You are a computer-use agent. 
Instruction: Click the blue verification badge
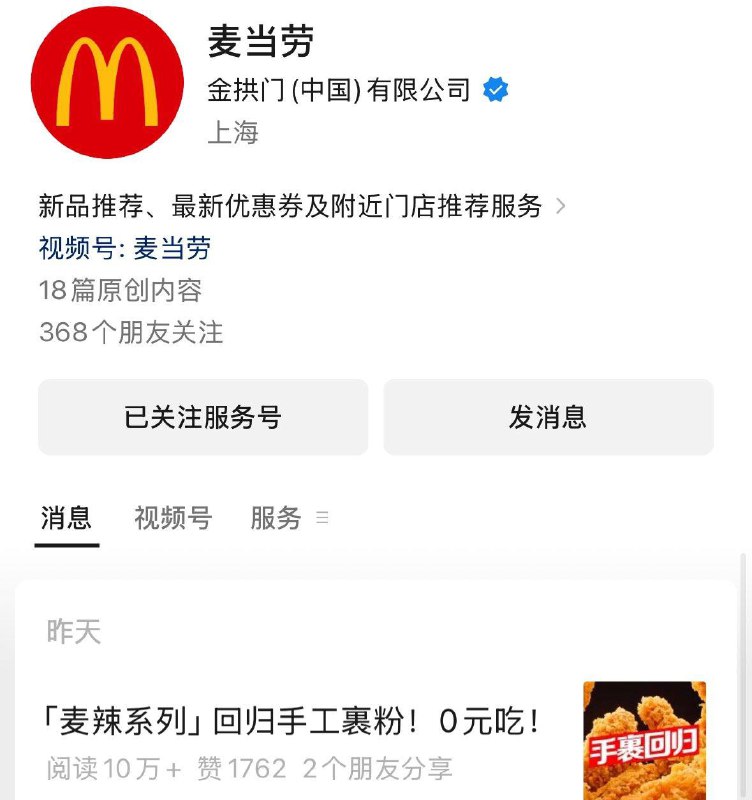(495, 90)
